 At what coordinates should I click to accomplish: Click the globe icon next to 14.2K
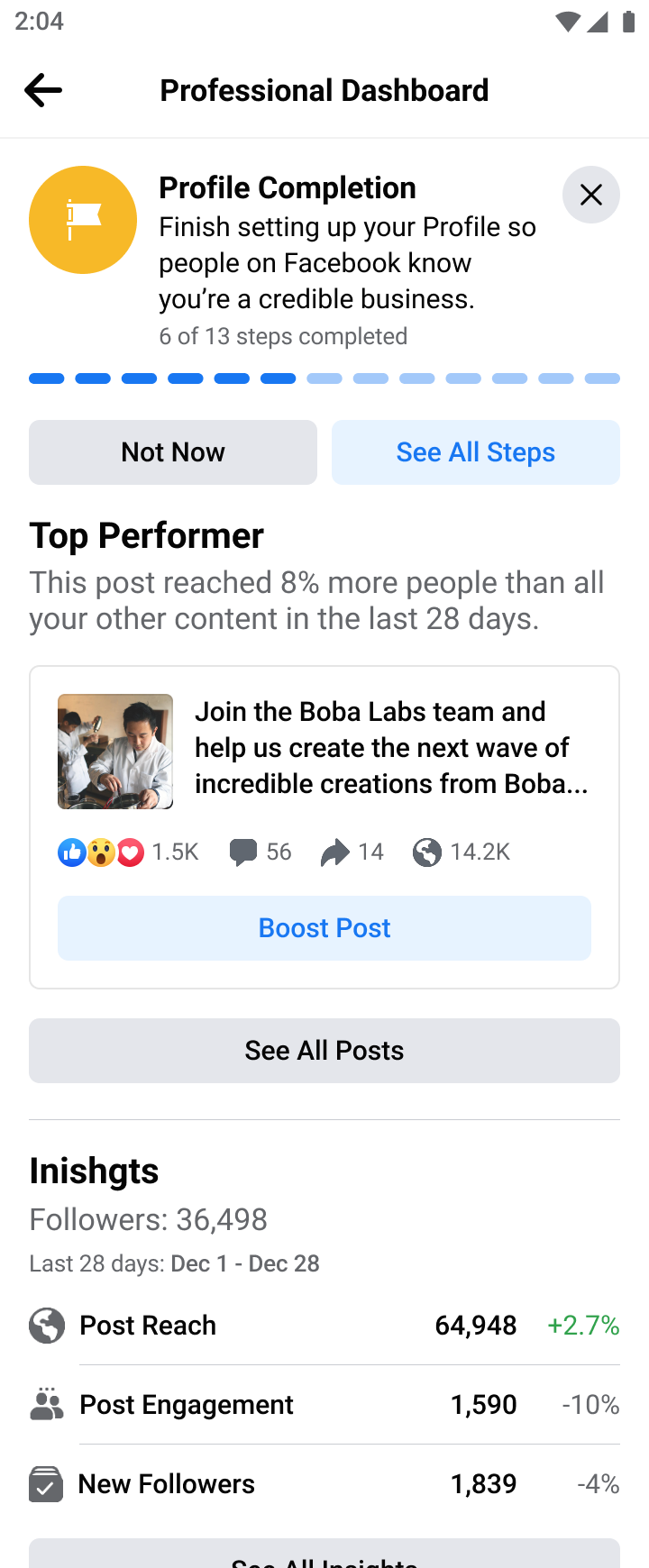427,850
